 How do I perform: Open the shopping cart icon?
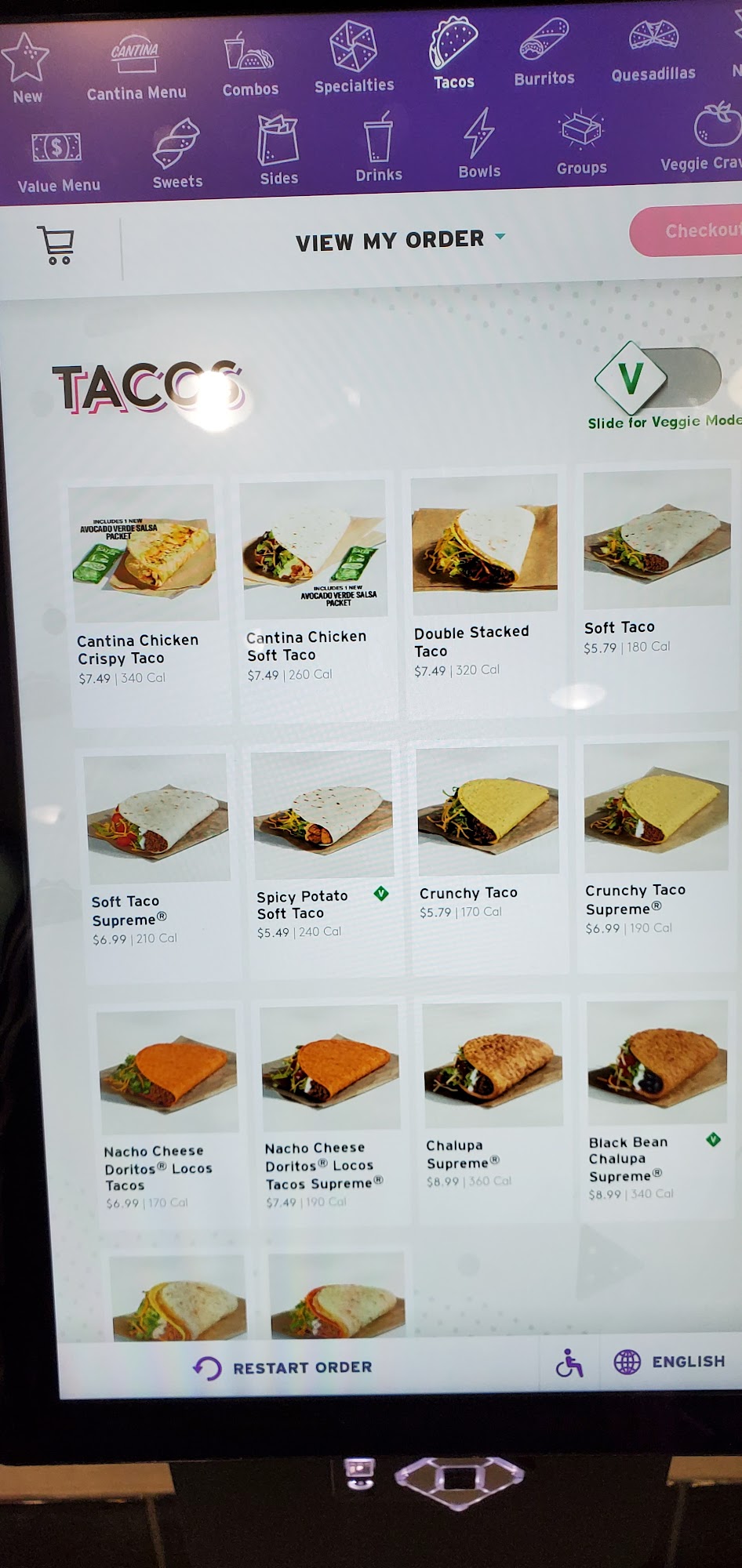pyautogui.click(x=56, y=244)
